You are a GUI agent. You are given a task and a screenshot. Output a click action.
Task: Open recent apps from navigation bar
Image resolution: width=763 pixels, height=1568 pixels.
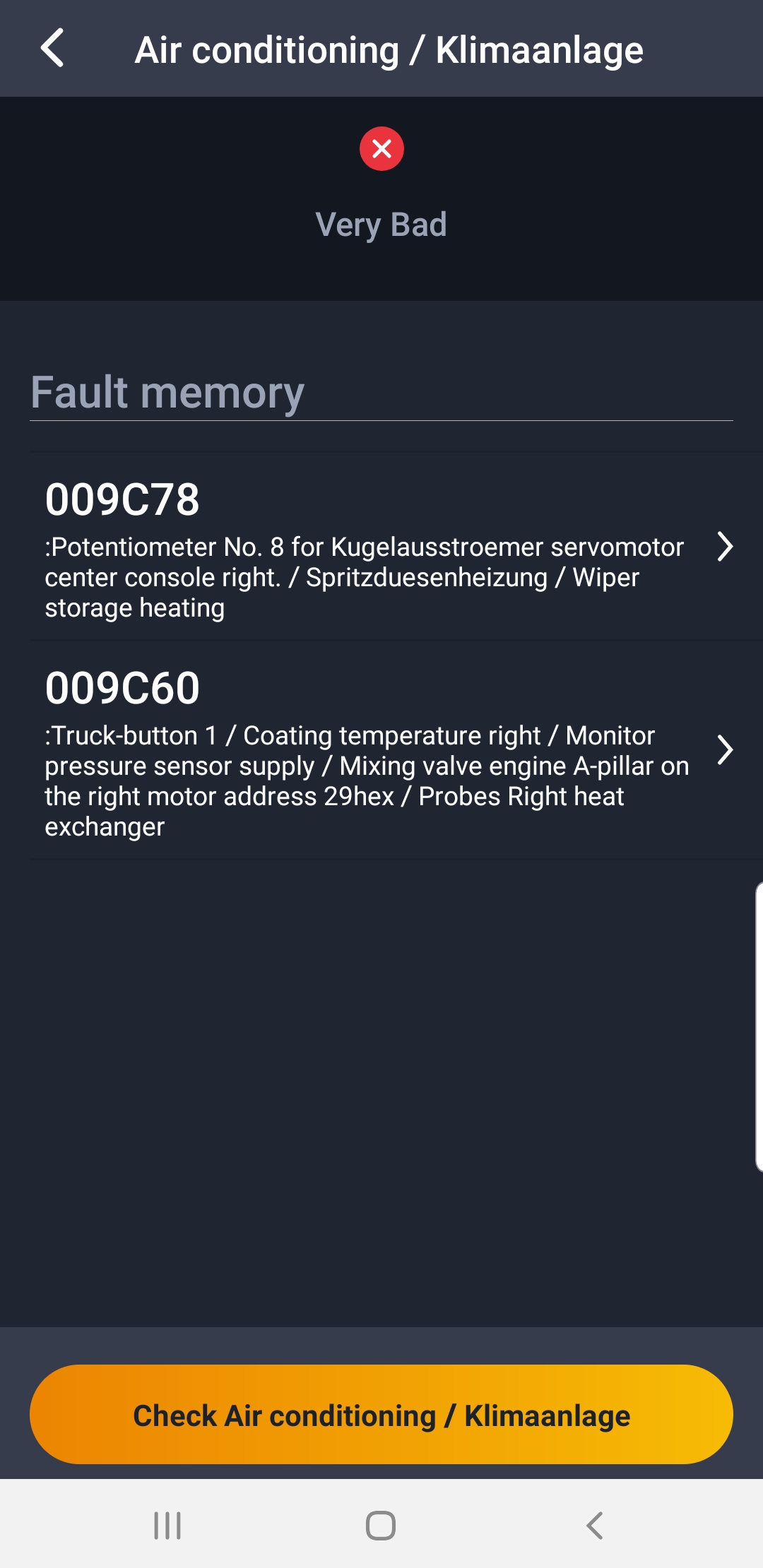click(x=167, y=1526)
